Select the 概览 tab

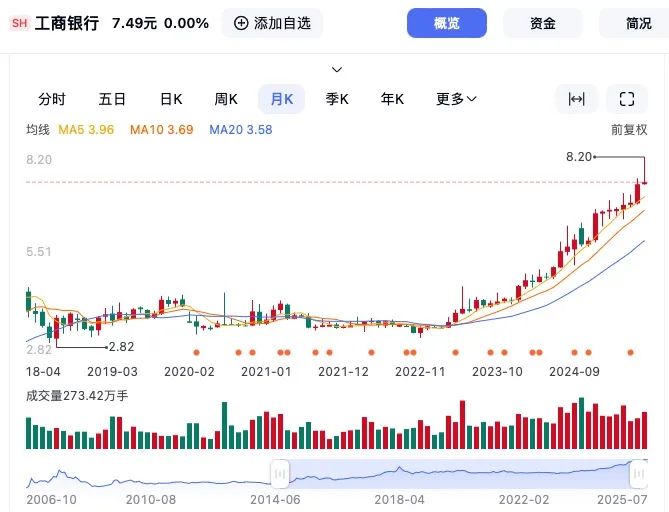click(447, 23)
